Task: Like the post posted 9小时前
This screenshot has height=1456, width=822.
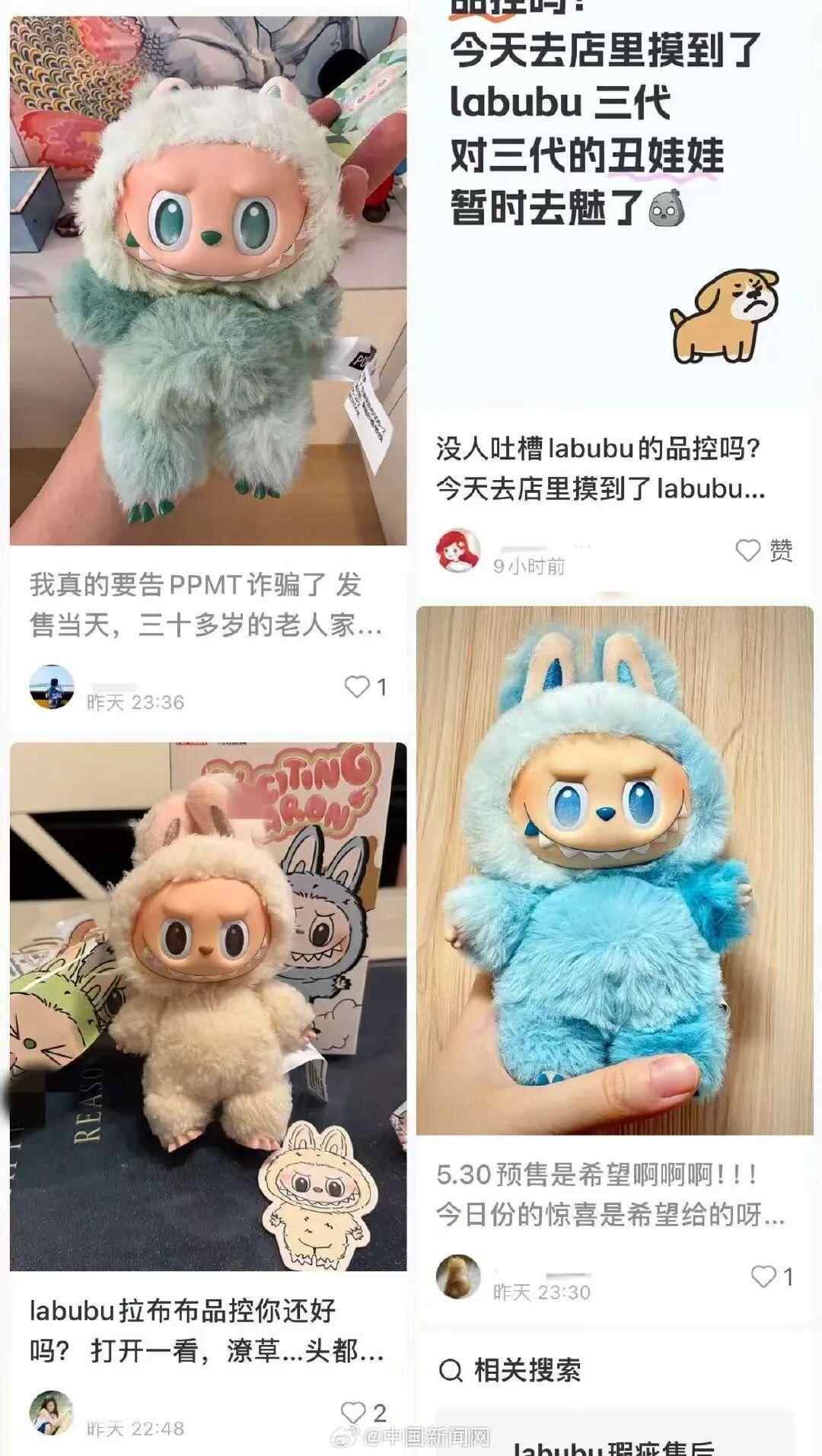Action: pos(748,550)
